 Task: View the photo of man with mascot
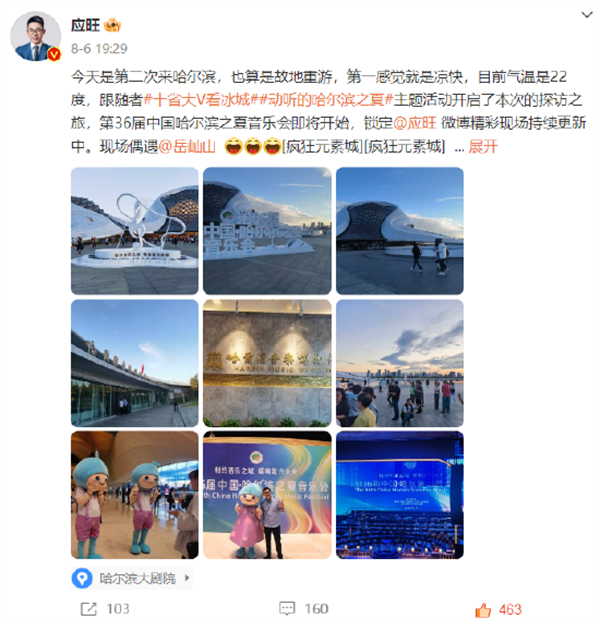266,494
